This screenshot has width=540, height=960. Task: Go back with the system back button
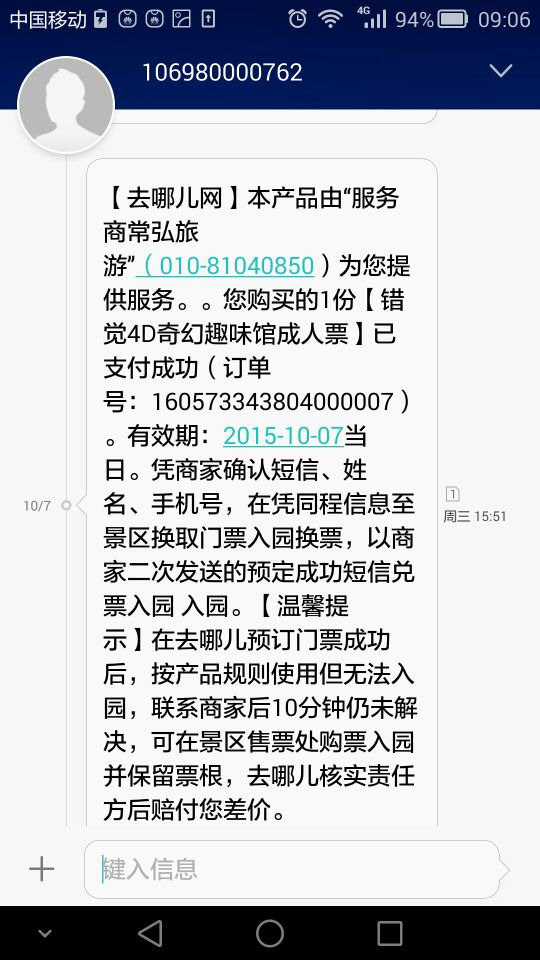[x=150, y=934]
